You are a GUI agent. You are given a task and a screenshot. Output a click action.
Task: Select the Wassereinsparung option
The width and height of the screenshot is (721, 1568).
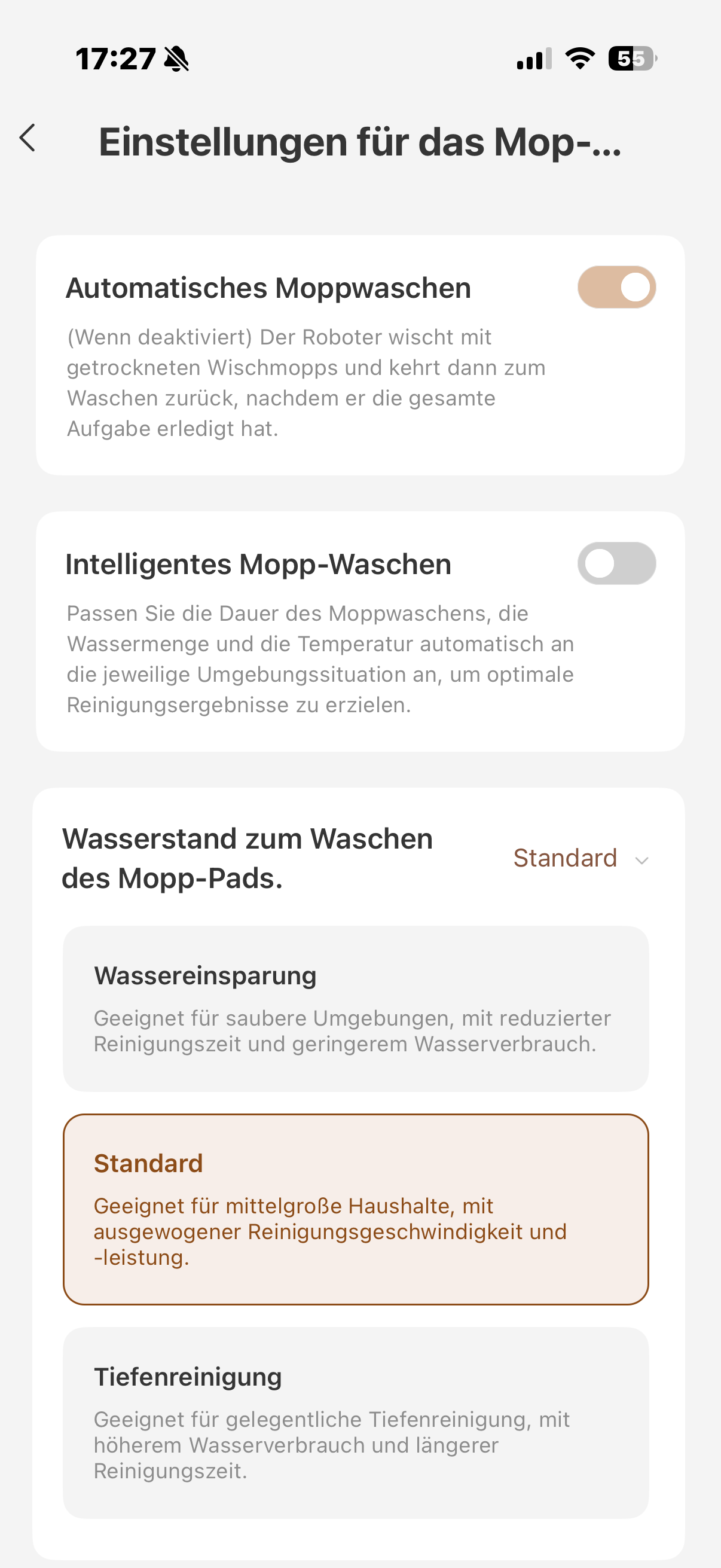pyautogui.click(x=356, y=1009)
